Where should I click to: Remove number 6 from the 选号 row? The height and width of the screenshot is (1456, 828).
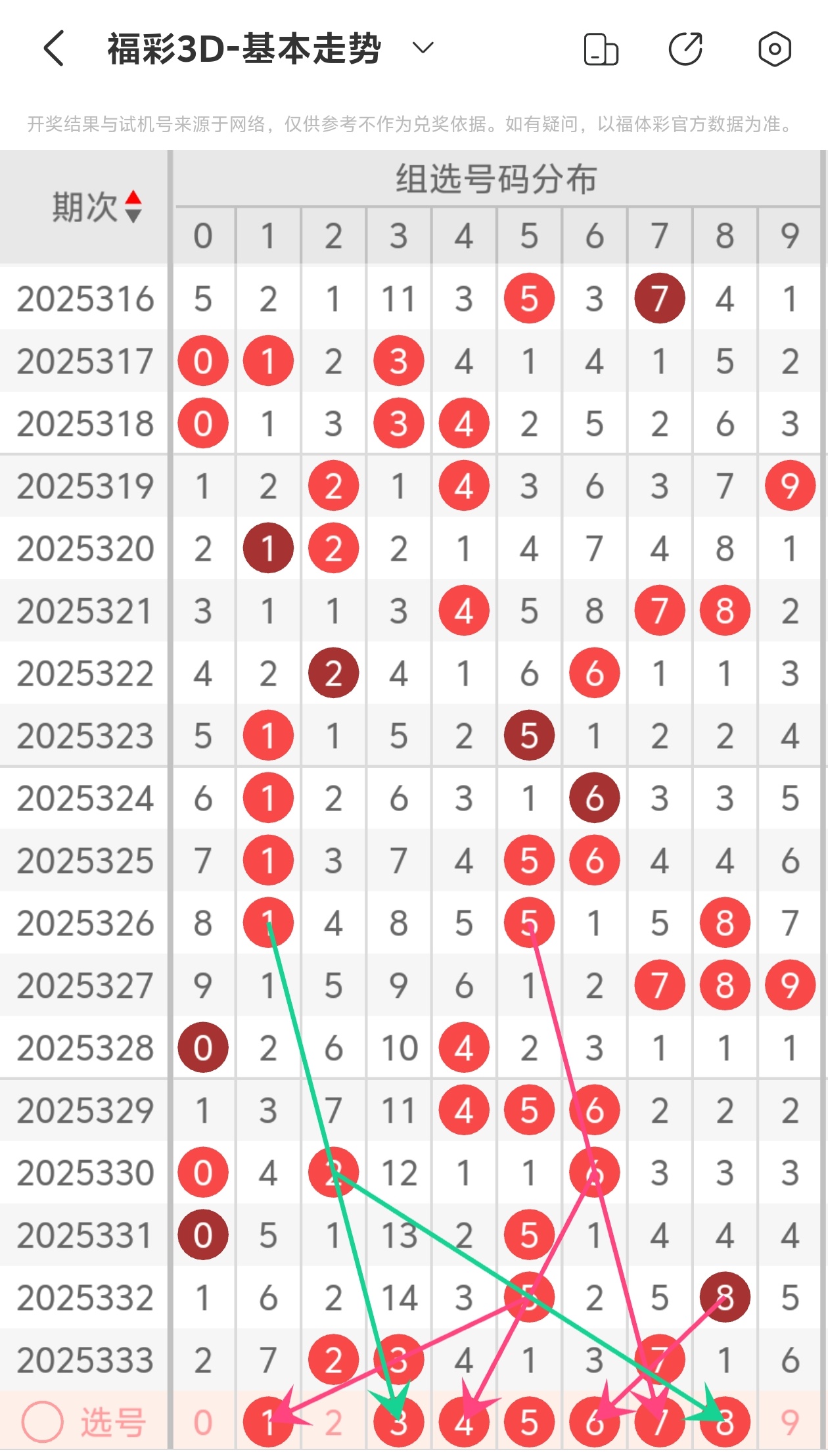coord(594,1422)
